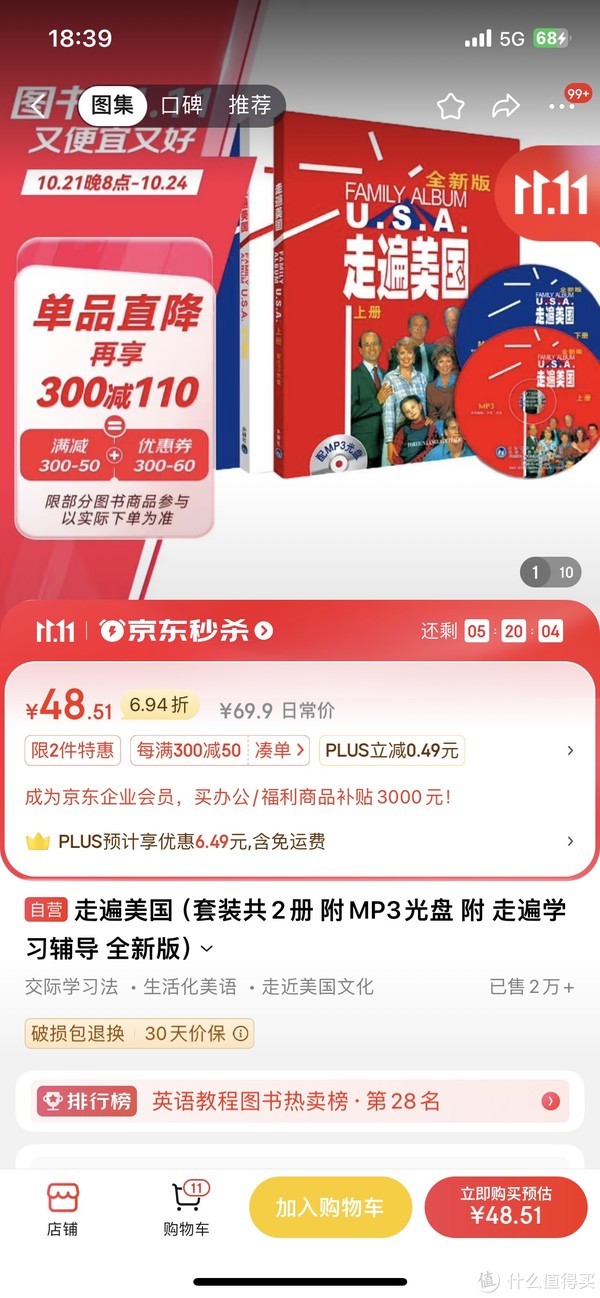The width and height of the screenshot is (600, 1298).
Task: Go back using the arrow icon
Action: [x=38, y=105]
